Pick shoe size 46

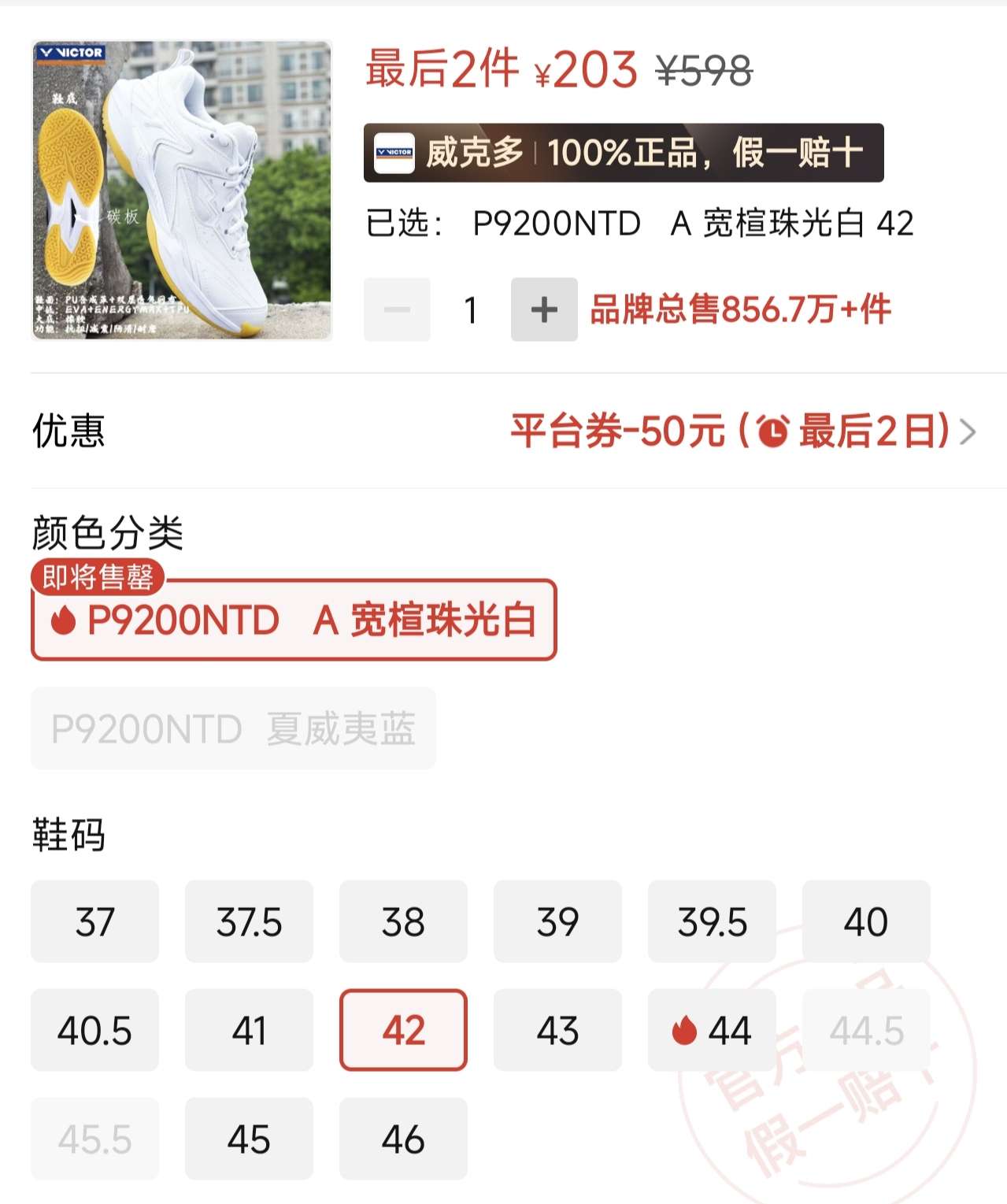tap(403, 1139)
